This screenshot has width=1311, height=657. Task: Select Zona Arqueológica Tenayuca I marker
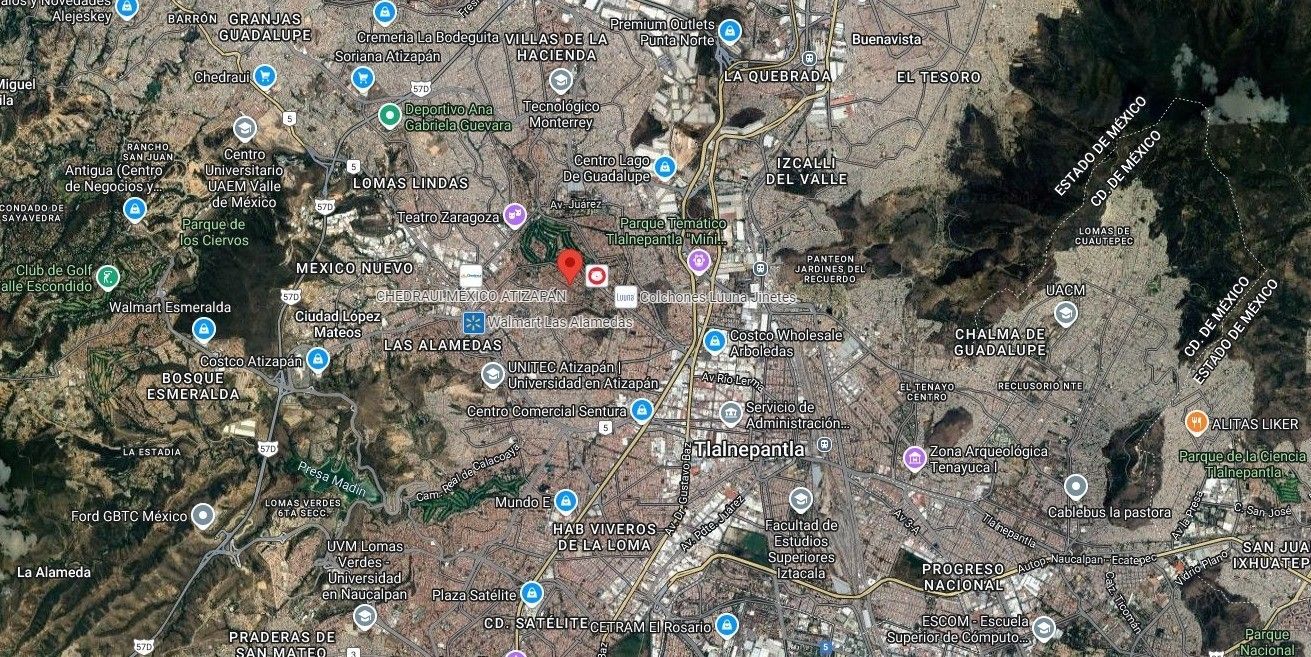pyautogui.click(x=914, y=458)
